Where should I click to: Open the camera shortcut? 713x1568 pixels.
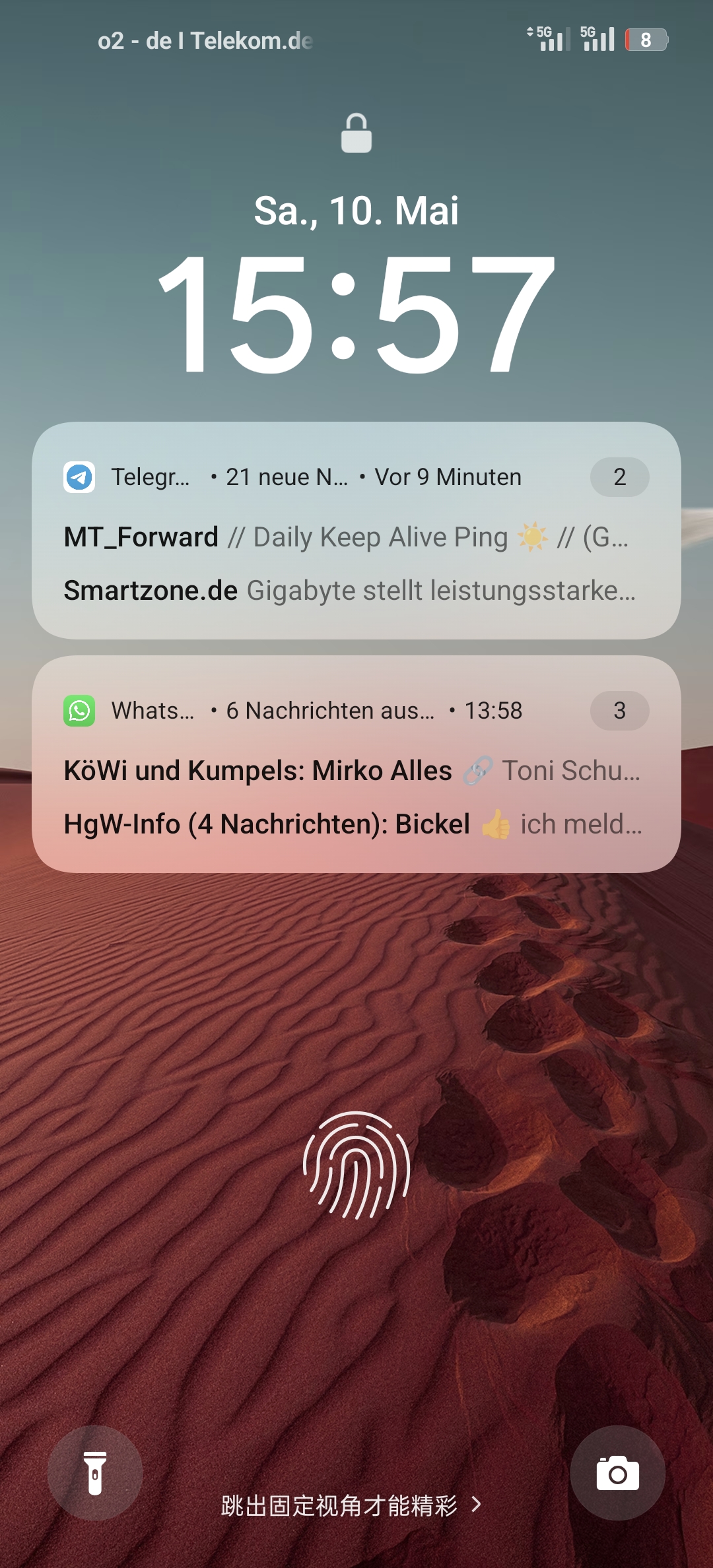pos(618,1473)
